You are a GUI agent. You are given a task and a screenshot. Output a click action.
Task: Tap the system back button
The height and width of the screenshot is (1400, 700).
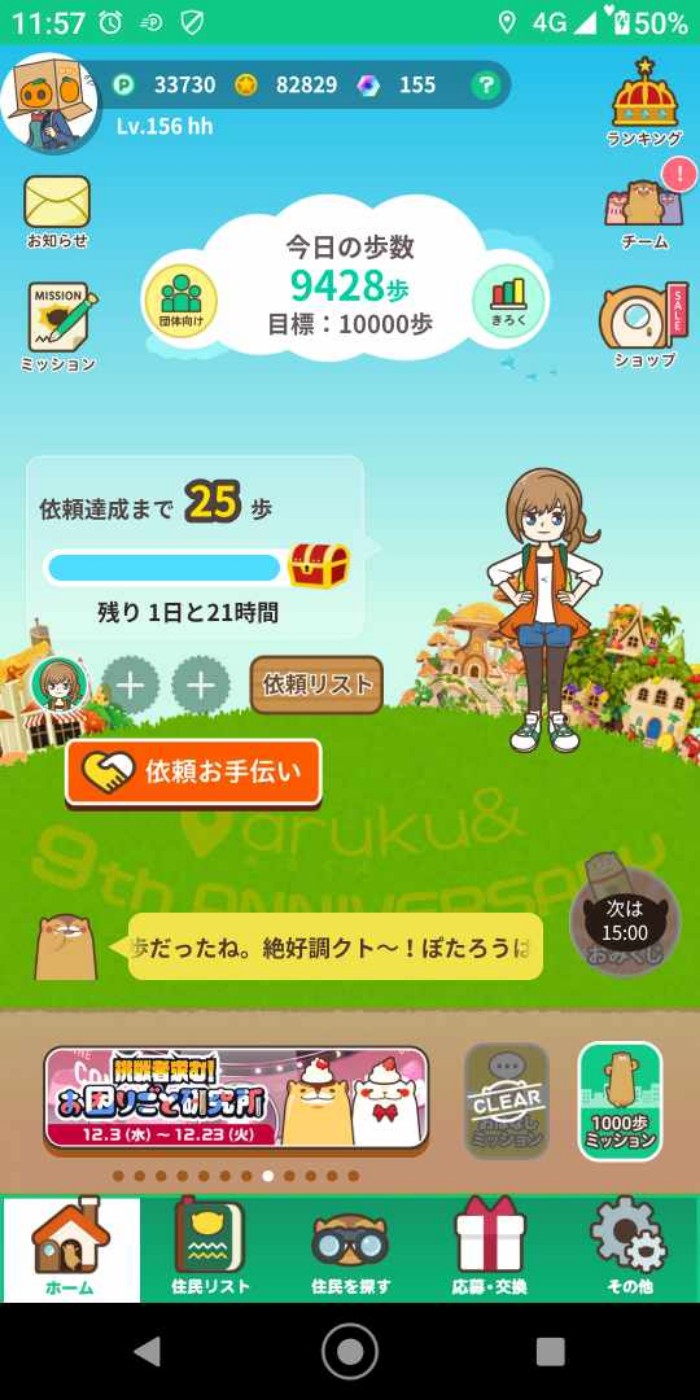pyautogui.click(x=148, y=1352)
